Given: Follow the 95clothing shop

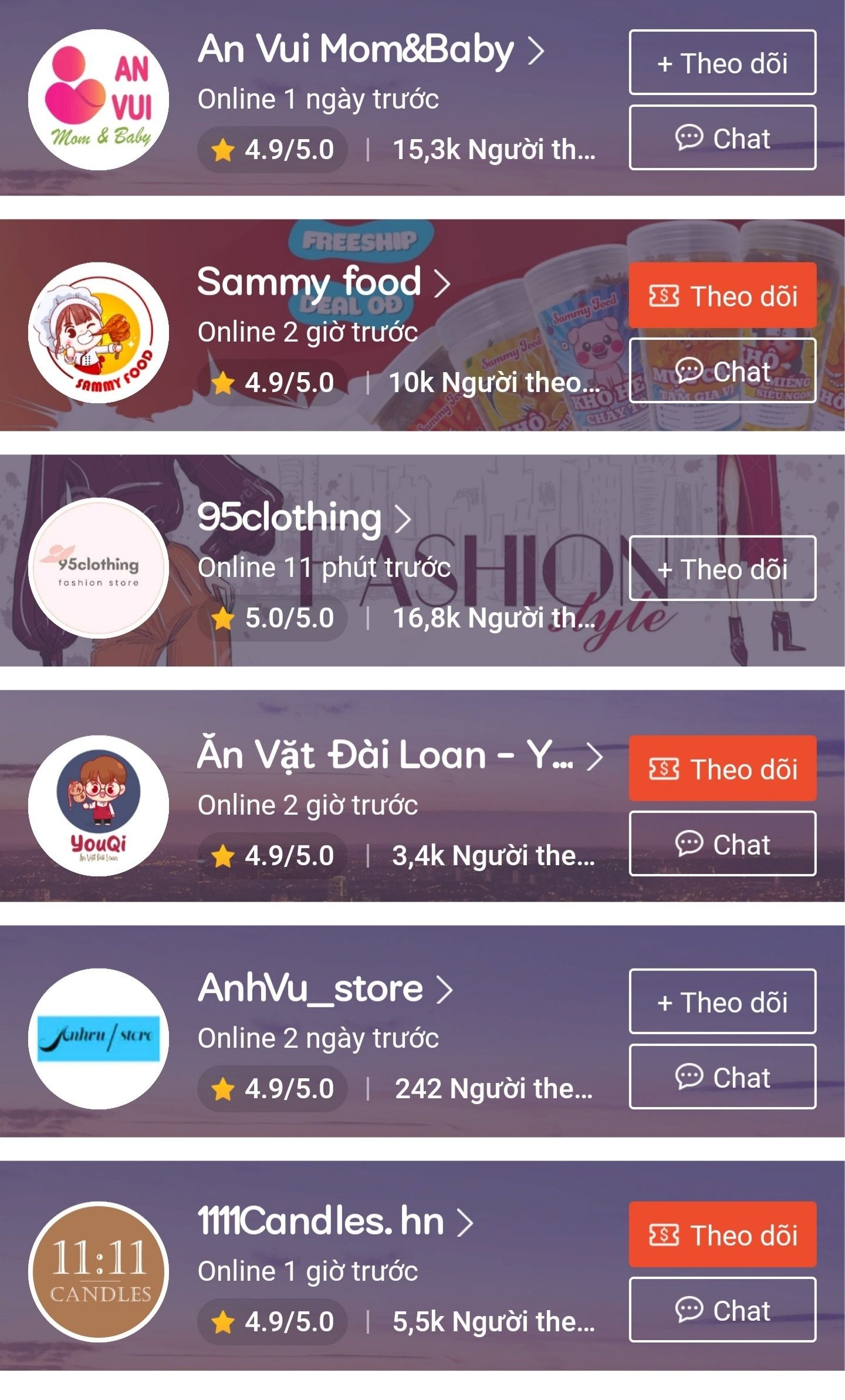Looking at the screenshot, I should 722,568.
